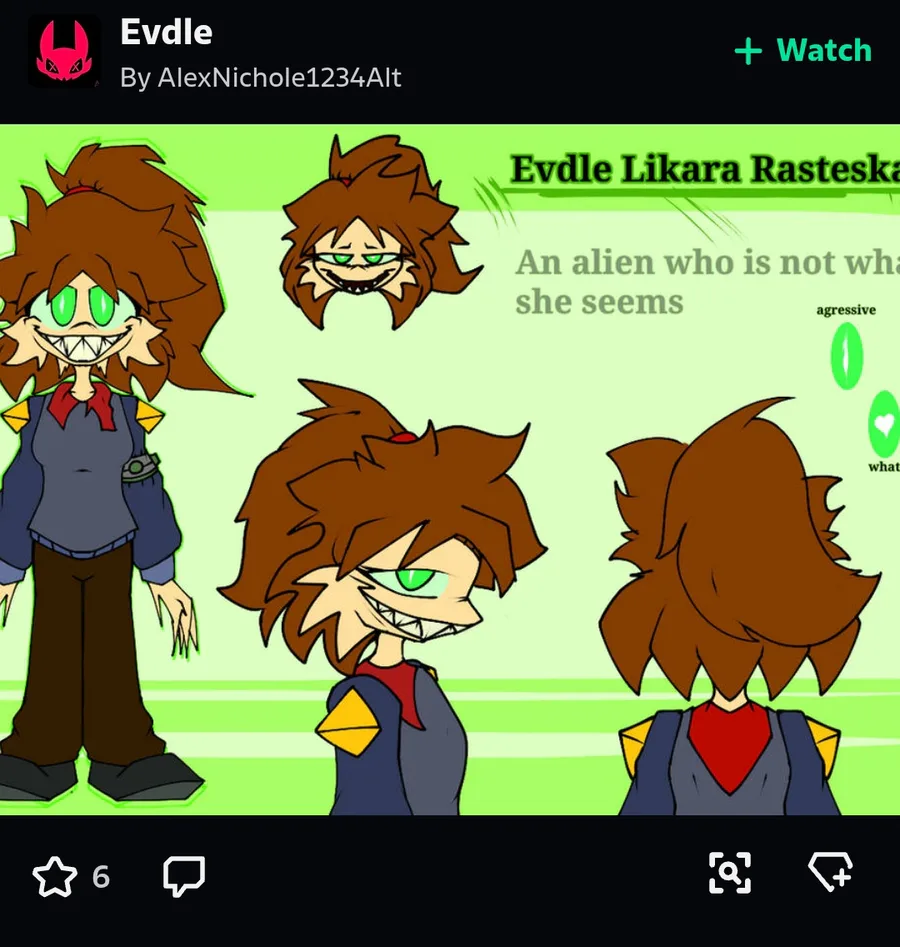Open AlexNichole1234Alt's profile avatar
This screenshot has height=947, width=900.
coord(64,50)
